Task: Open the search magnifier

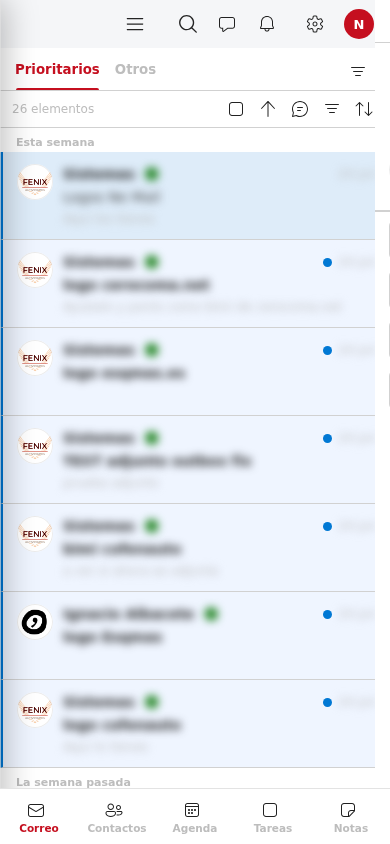Action: click(188, 24)
